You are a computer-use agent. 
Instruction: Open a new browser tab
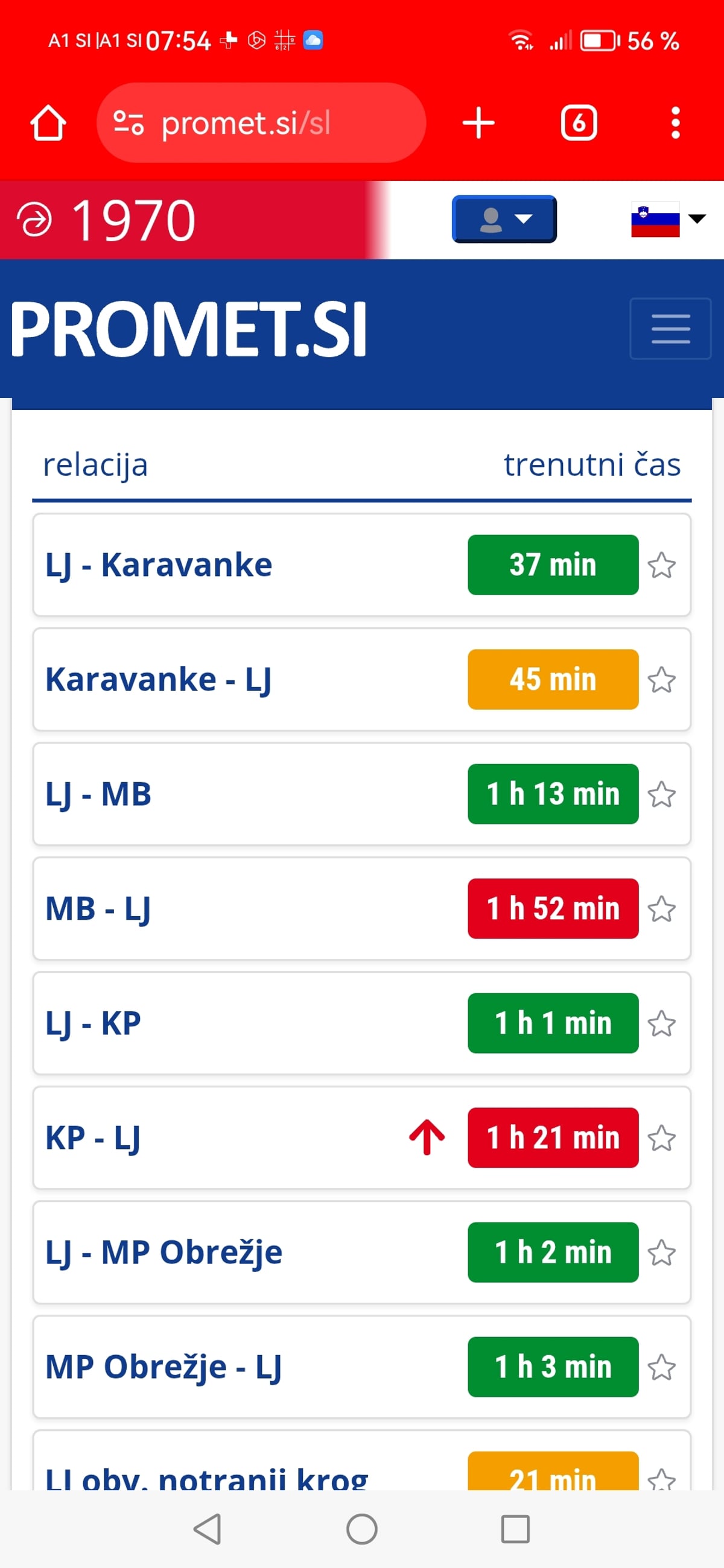[x=478, y=123]
